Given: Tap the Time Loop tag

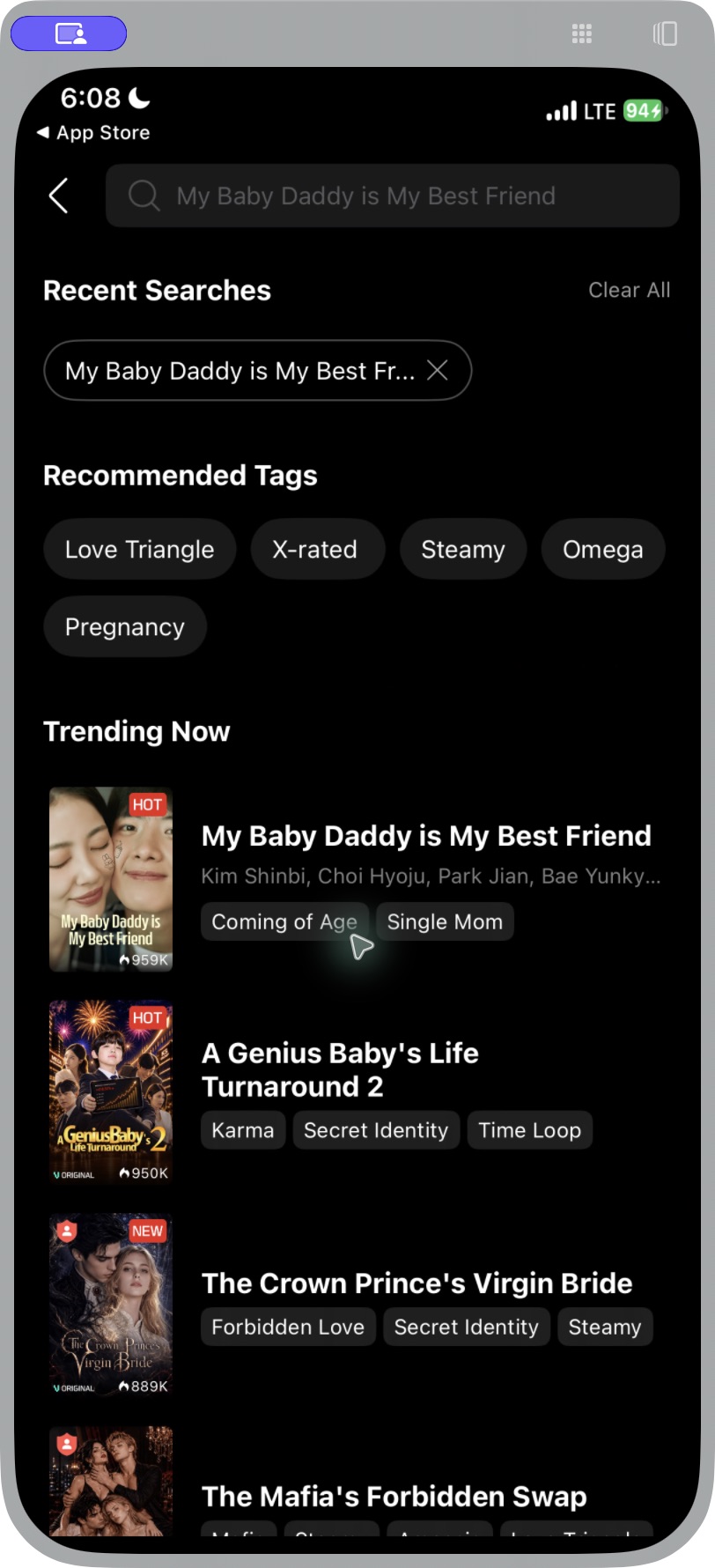Looking at the screenshot, I should 530,1130.
